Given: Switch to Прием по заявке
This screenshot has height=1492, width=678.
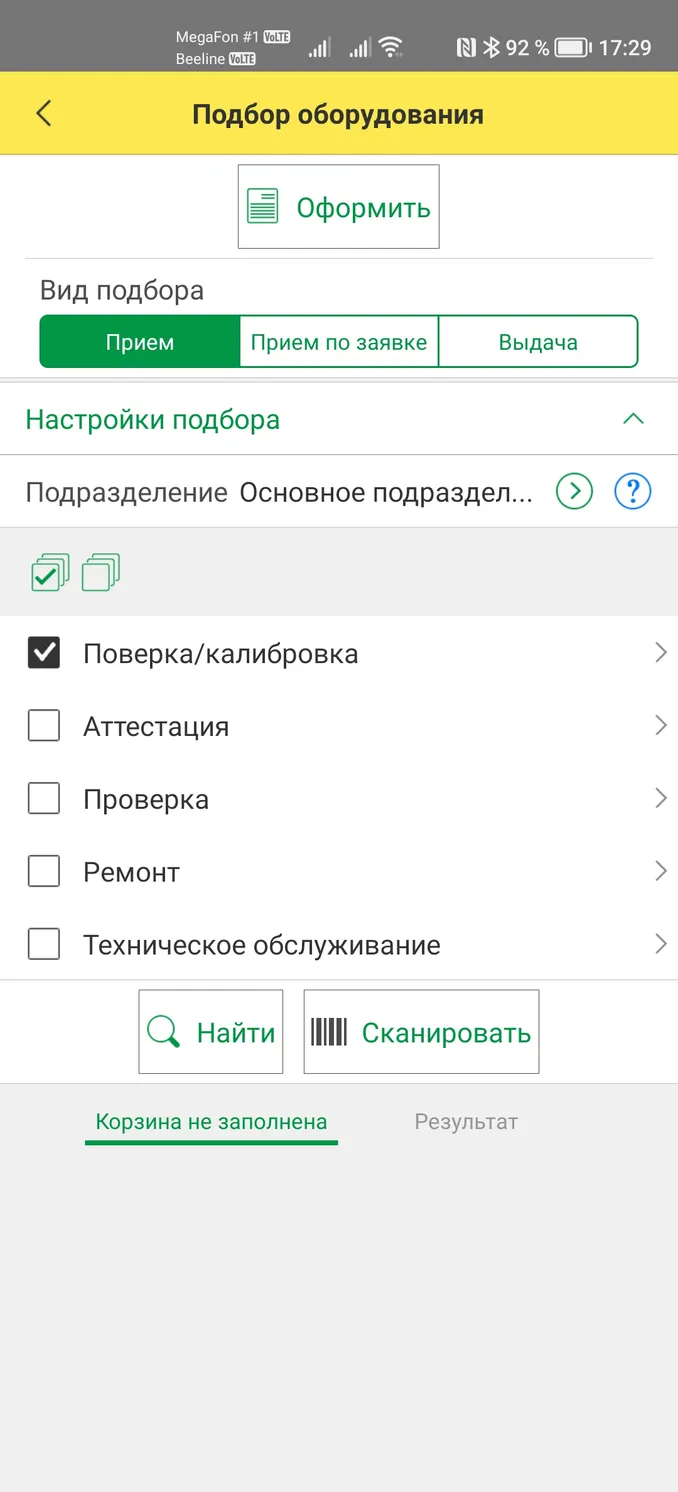Looking at the screenshot, I should pos(339,342).
